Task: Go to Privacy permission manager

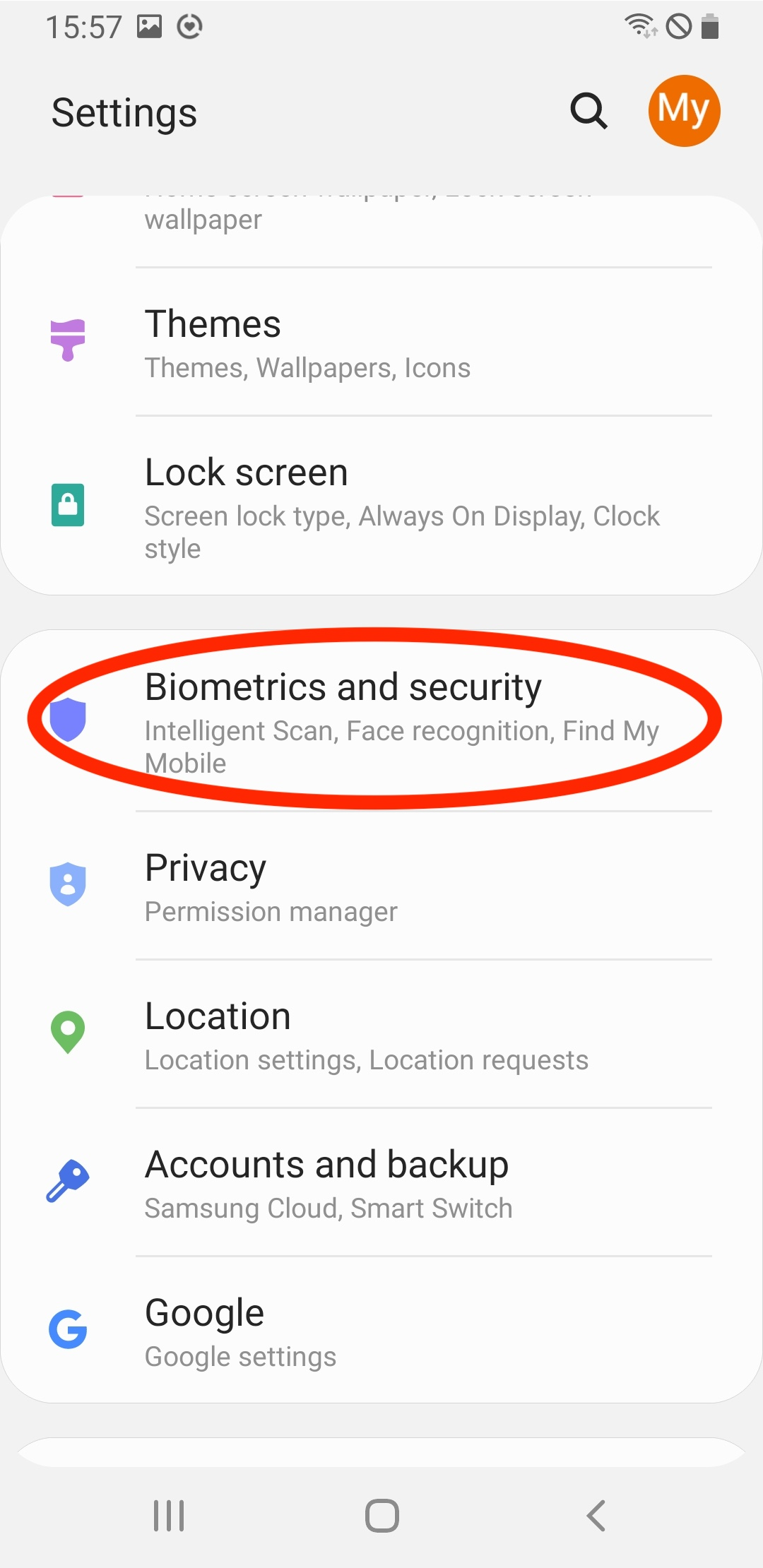Action: click(381, 886)
